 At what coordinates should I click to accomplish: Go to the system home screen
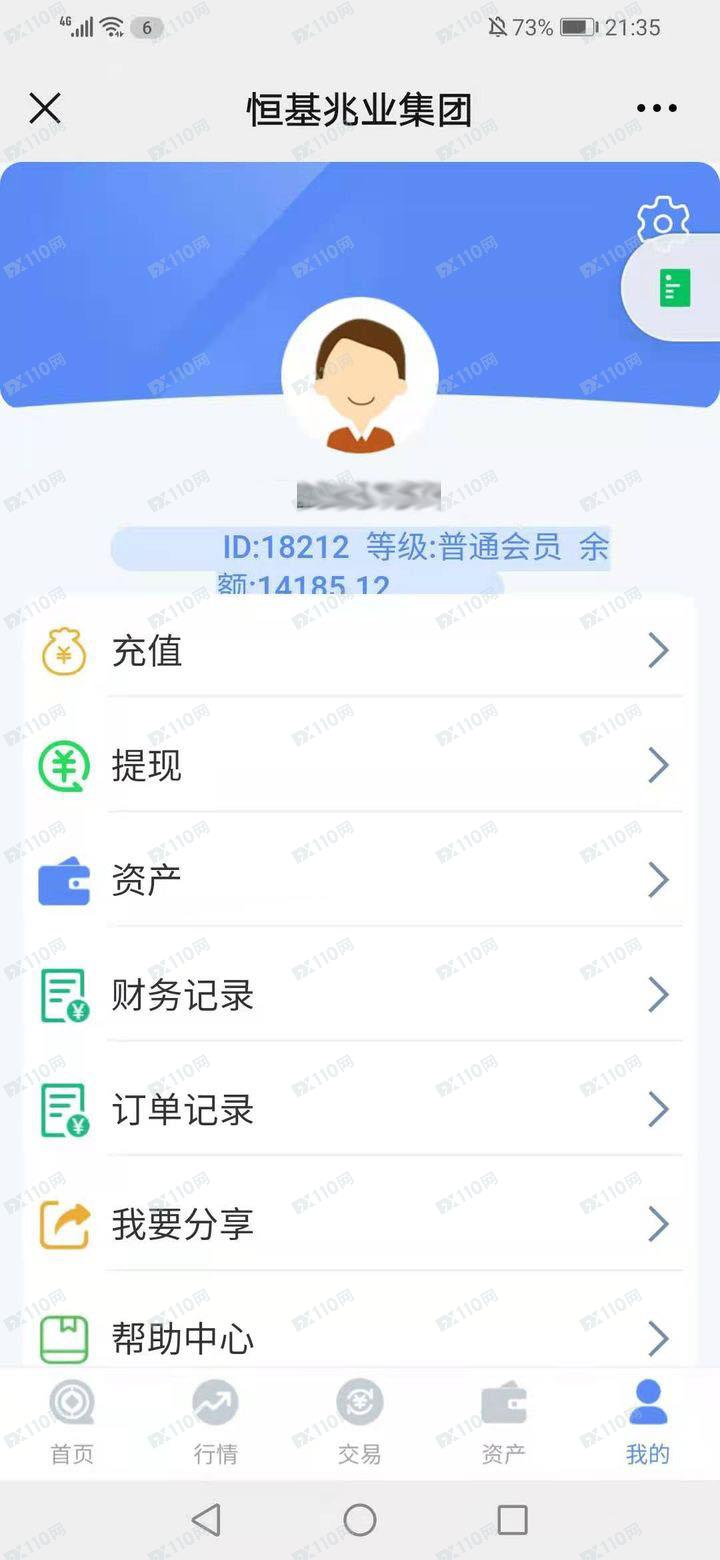[360, 1520]
